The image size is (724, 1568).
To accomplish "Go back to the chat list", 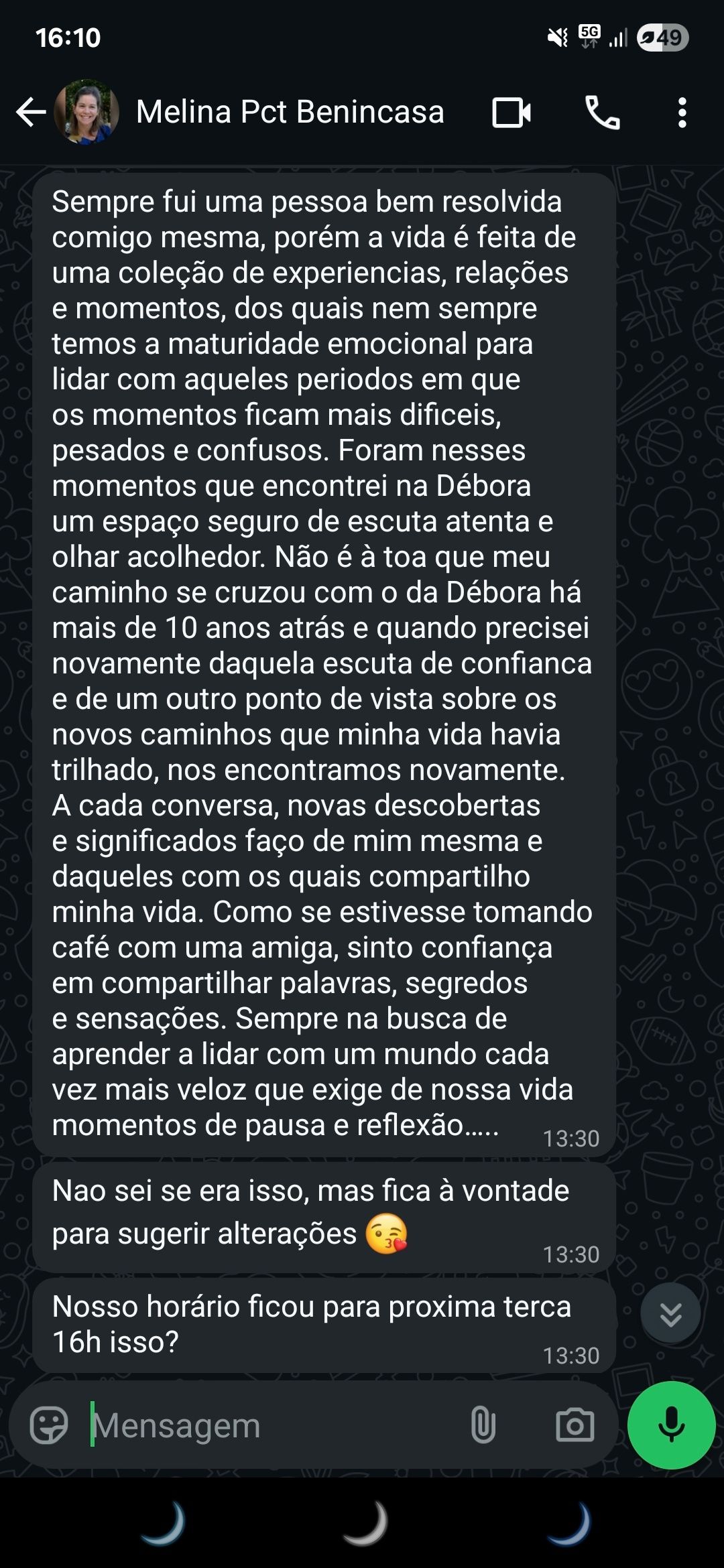I will 31,112.
